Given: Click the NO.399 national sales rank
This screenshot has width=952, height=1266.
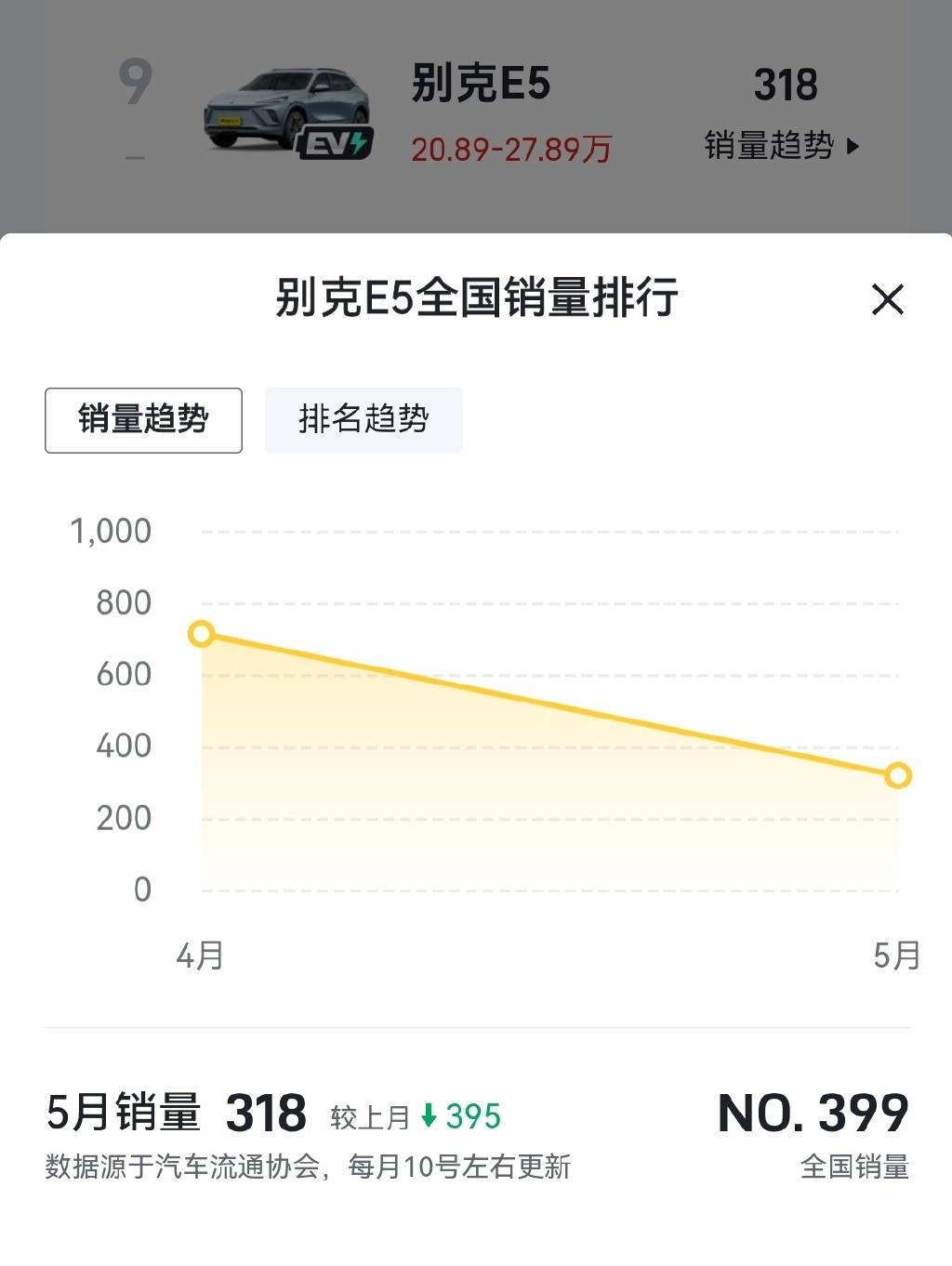Looking at the screenshot, I should pyautogui.click(x=813, y=1112).
